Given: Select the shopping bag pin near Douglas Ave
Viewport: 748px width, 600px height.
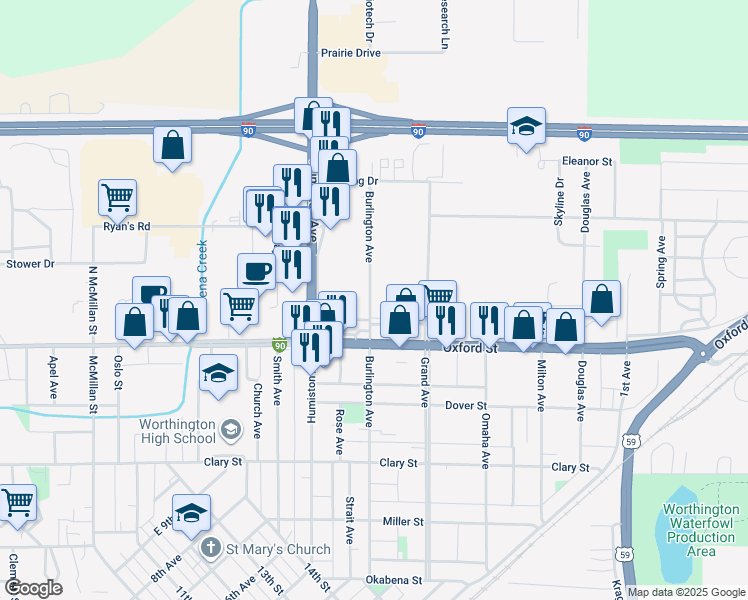Looking at the screenshot, I should 565,328.
